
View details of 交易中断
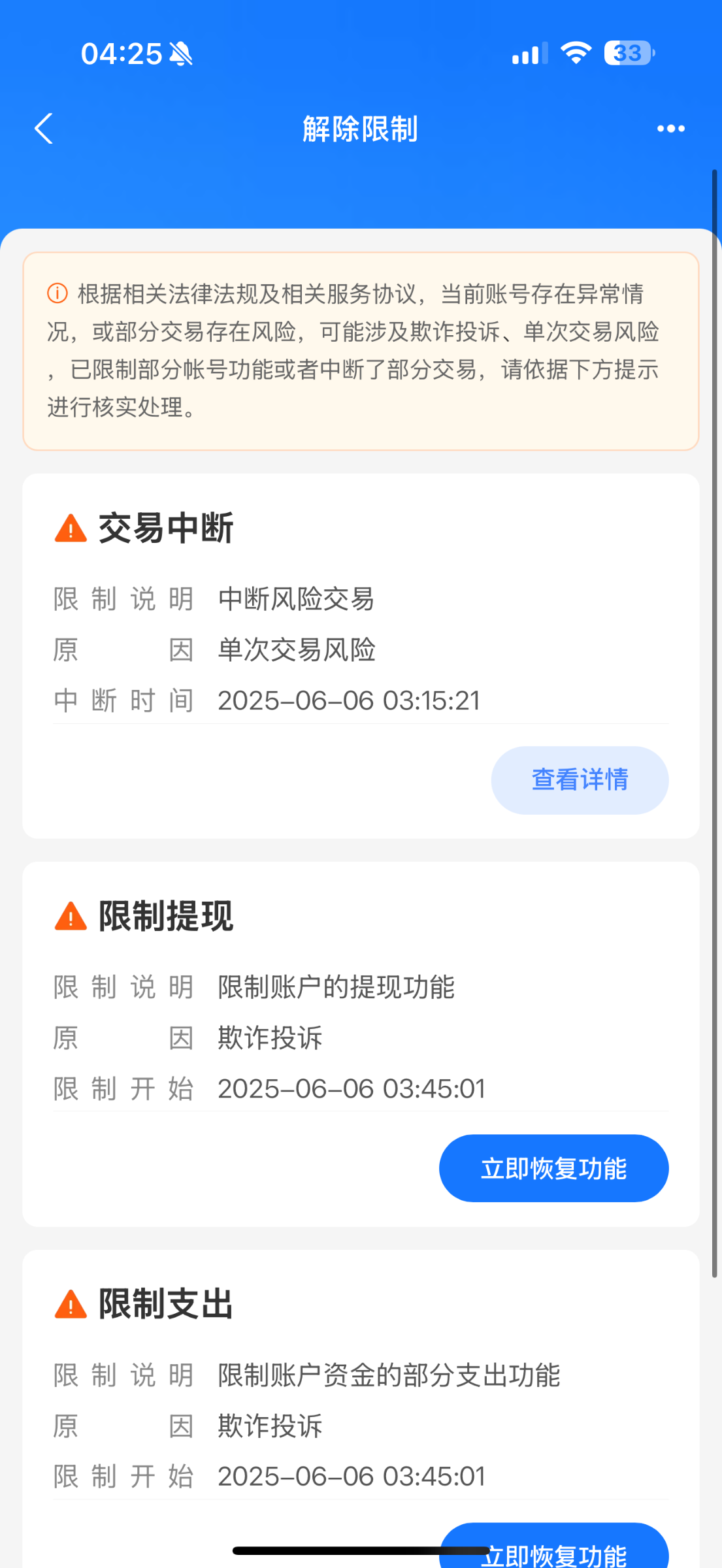[x=580, y=780]
